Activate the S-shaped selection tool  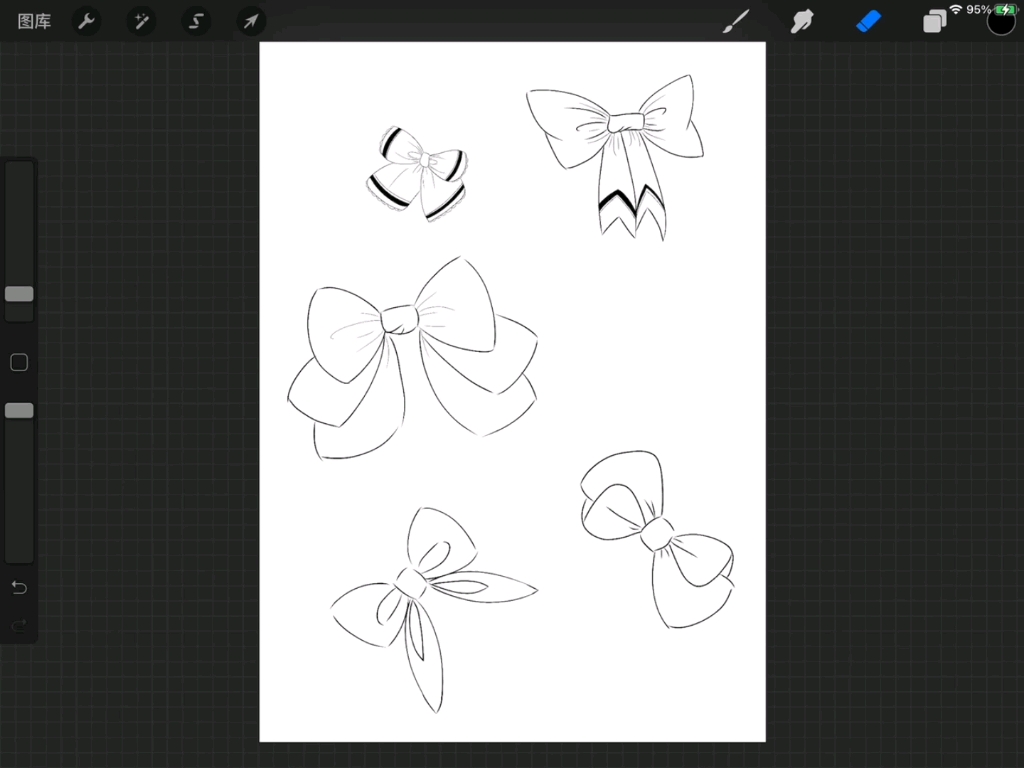(196, 21)
